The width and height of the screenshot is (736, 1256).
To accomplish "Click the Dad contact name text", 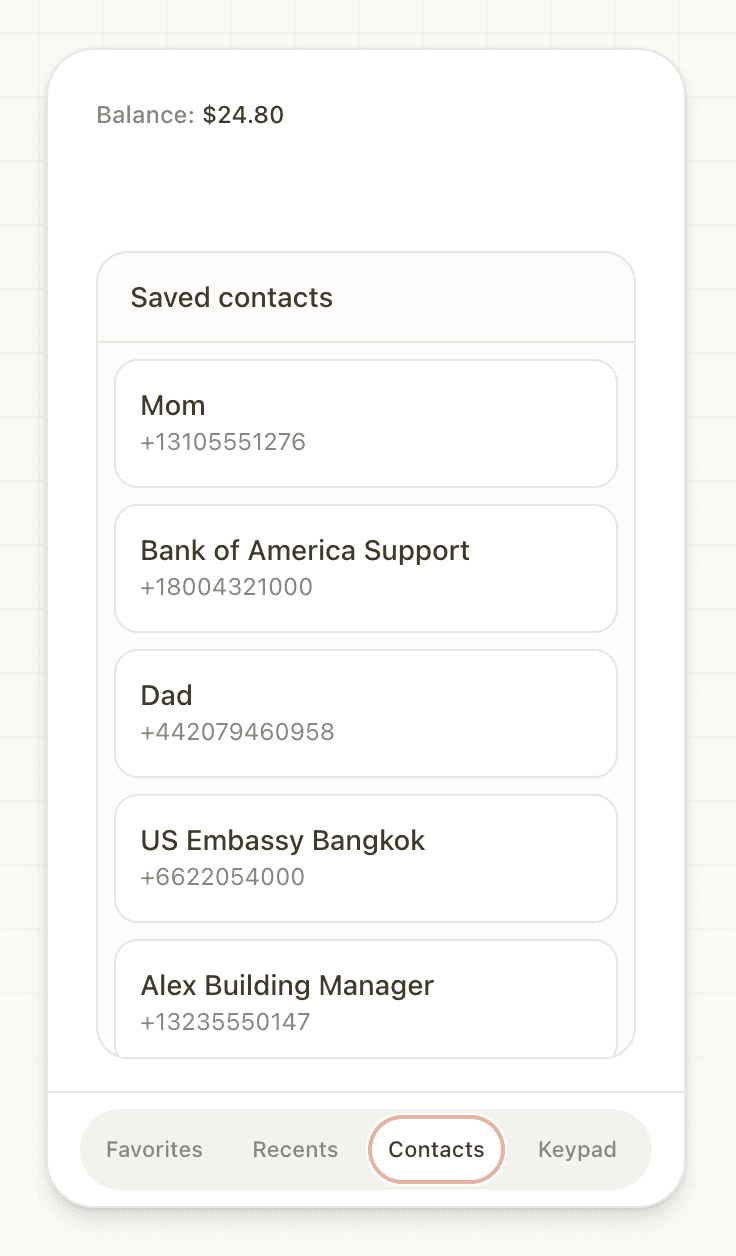I will 167,695.
